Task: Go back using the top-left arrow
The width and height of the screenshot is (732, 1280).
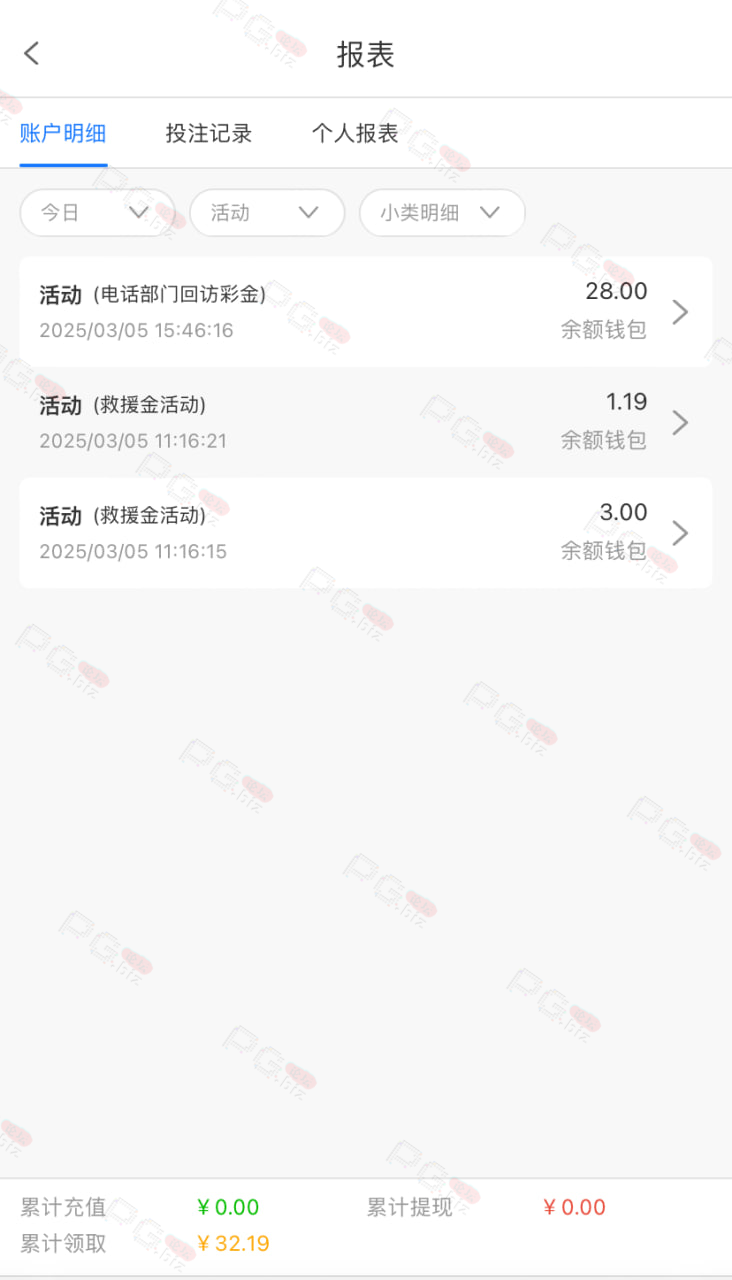Action: point(31,54)
